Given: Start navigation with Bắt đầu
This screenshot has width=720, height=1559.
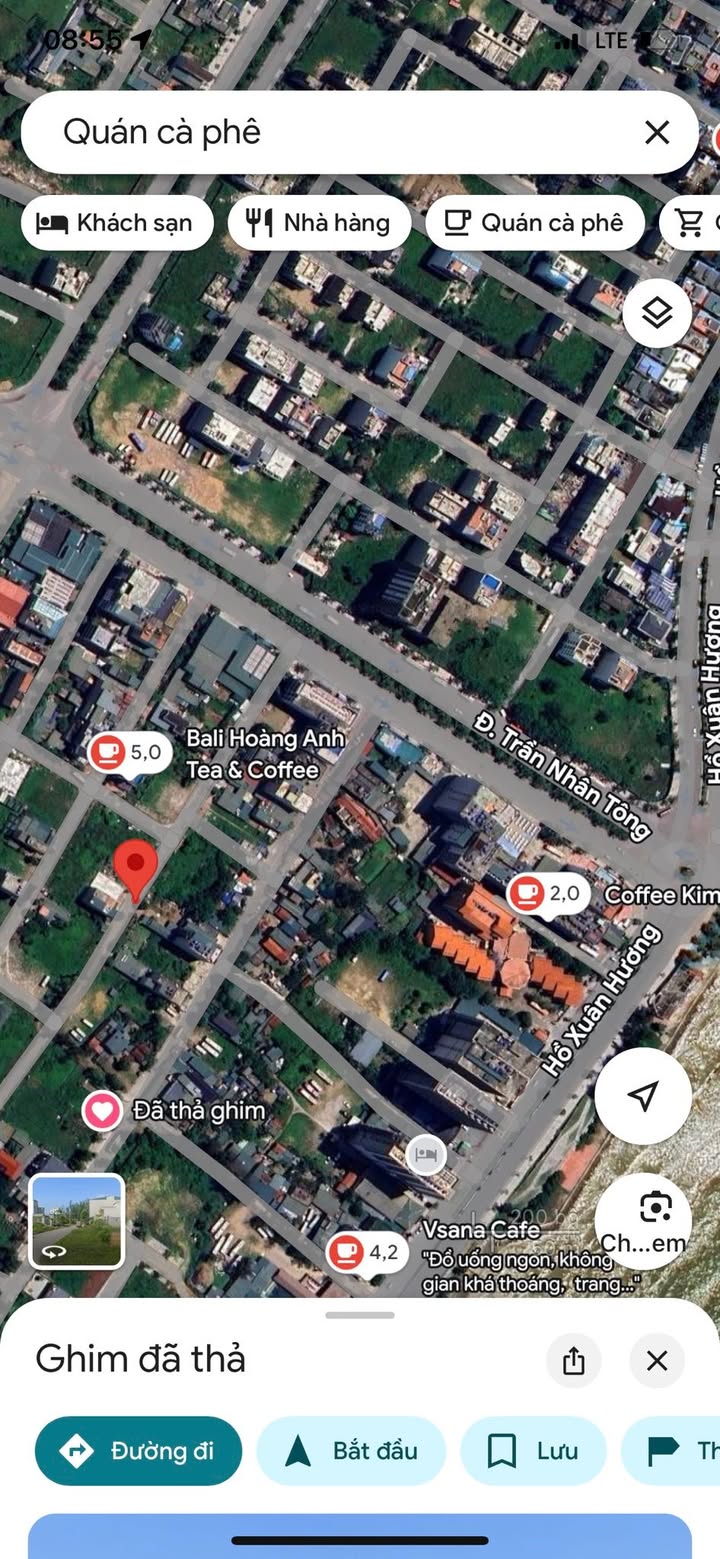Looking at the screenshot, I should [351, 1451].
